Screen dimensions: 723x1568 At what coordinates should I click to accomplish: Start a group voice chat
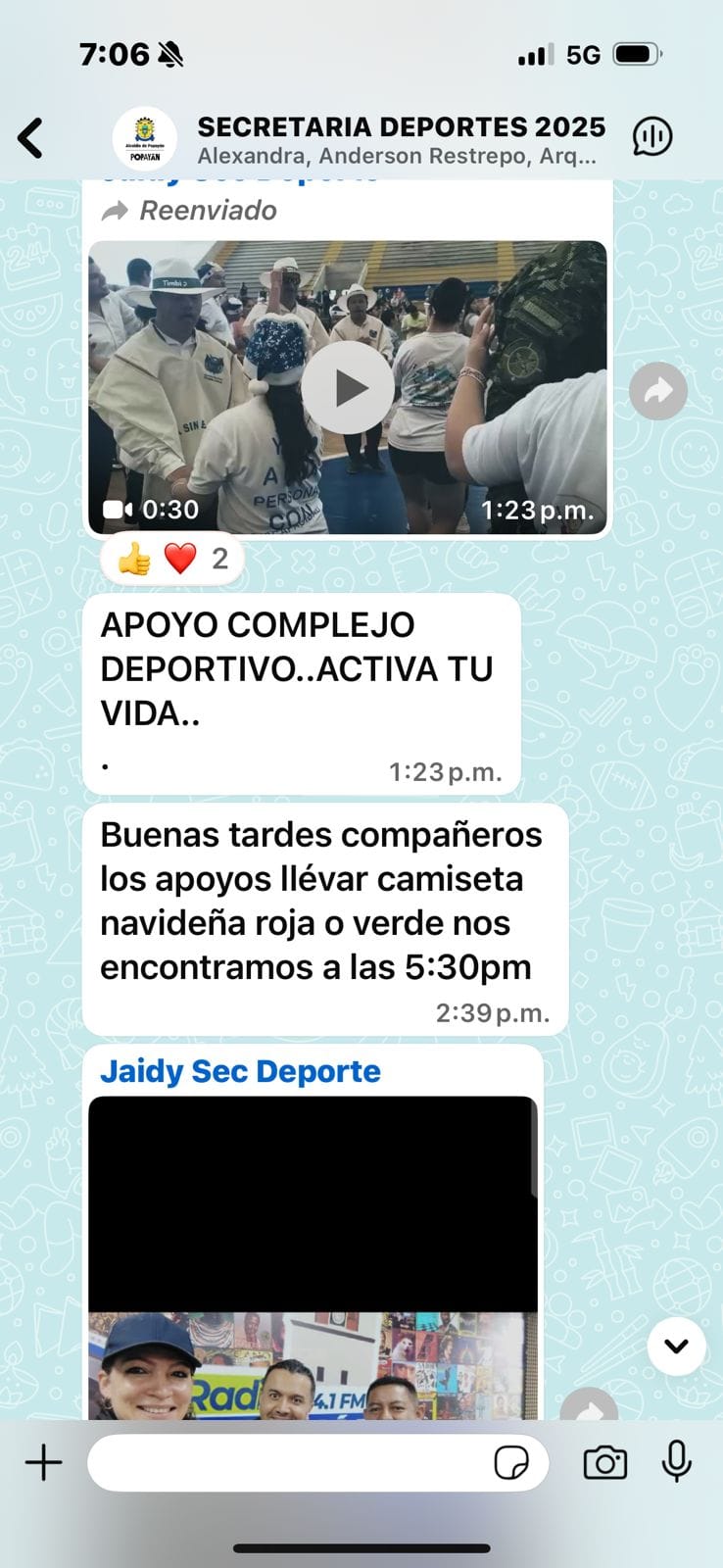(x=651, y=137)
